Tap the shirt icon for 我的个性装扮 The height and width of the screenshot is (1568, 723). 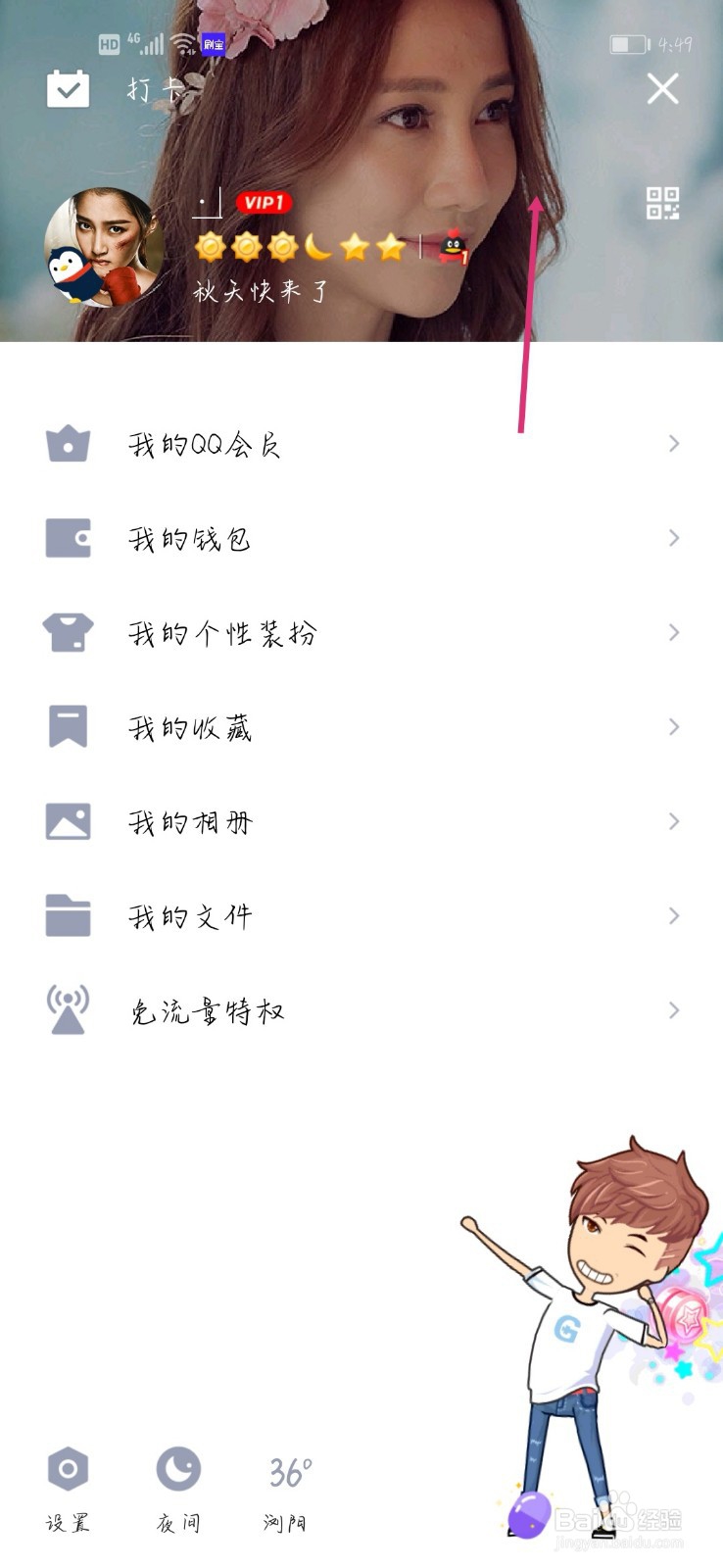[67, 632]
